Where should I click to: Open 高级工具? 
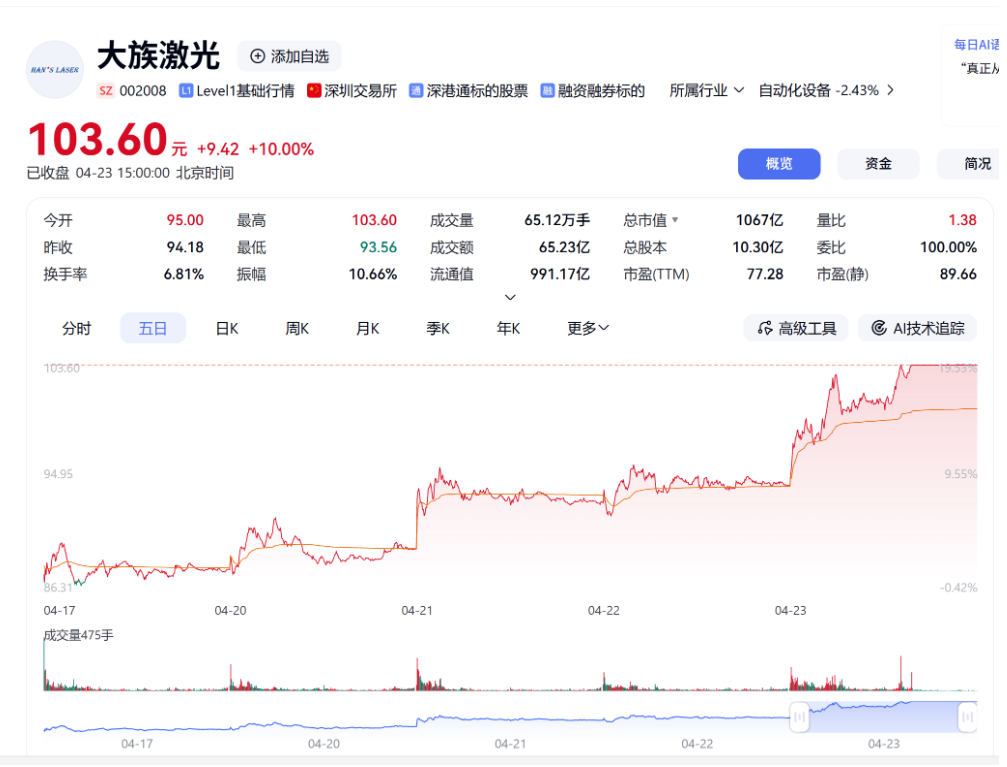[796, 328]
